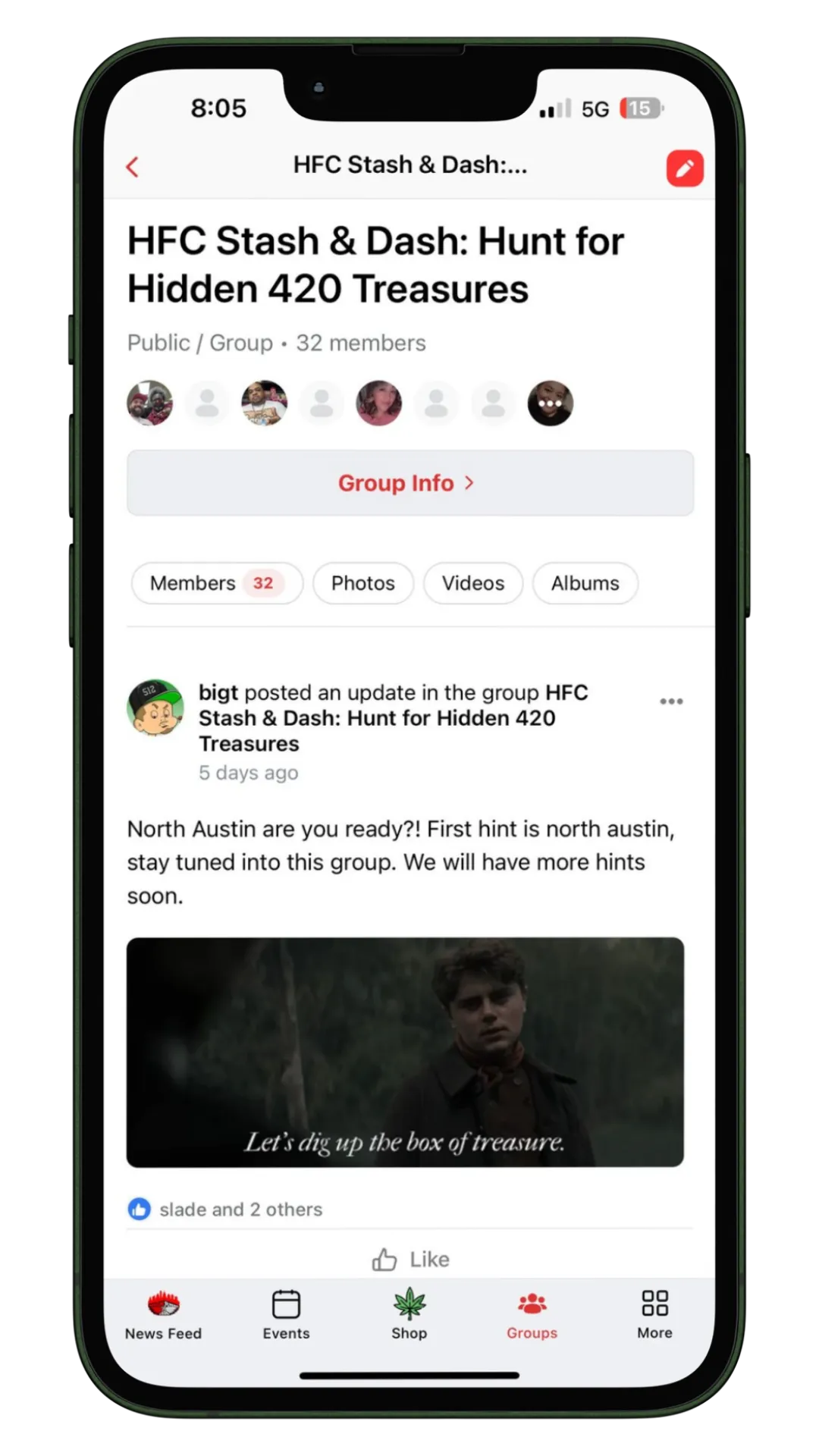Open the treasure GIF in bigt's post
Viewport: 819px width, 1456px height.
[x=405, y=1052]
